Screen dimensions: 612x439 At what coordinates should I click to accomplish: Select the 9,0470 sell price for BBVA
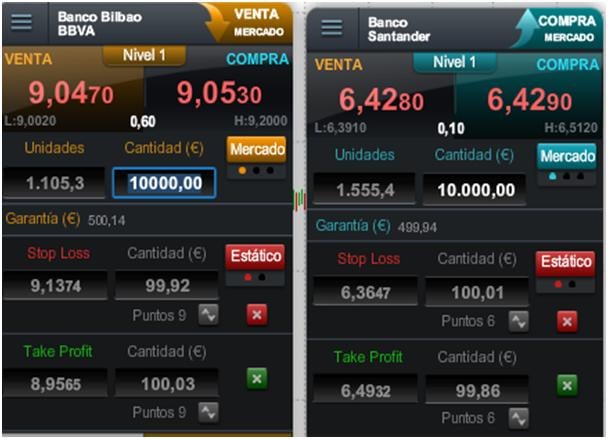coord(70,93)
